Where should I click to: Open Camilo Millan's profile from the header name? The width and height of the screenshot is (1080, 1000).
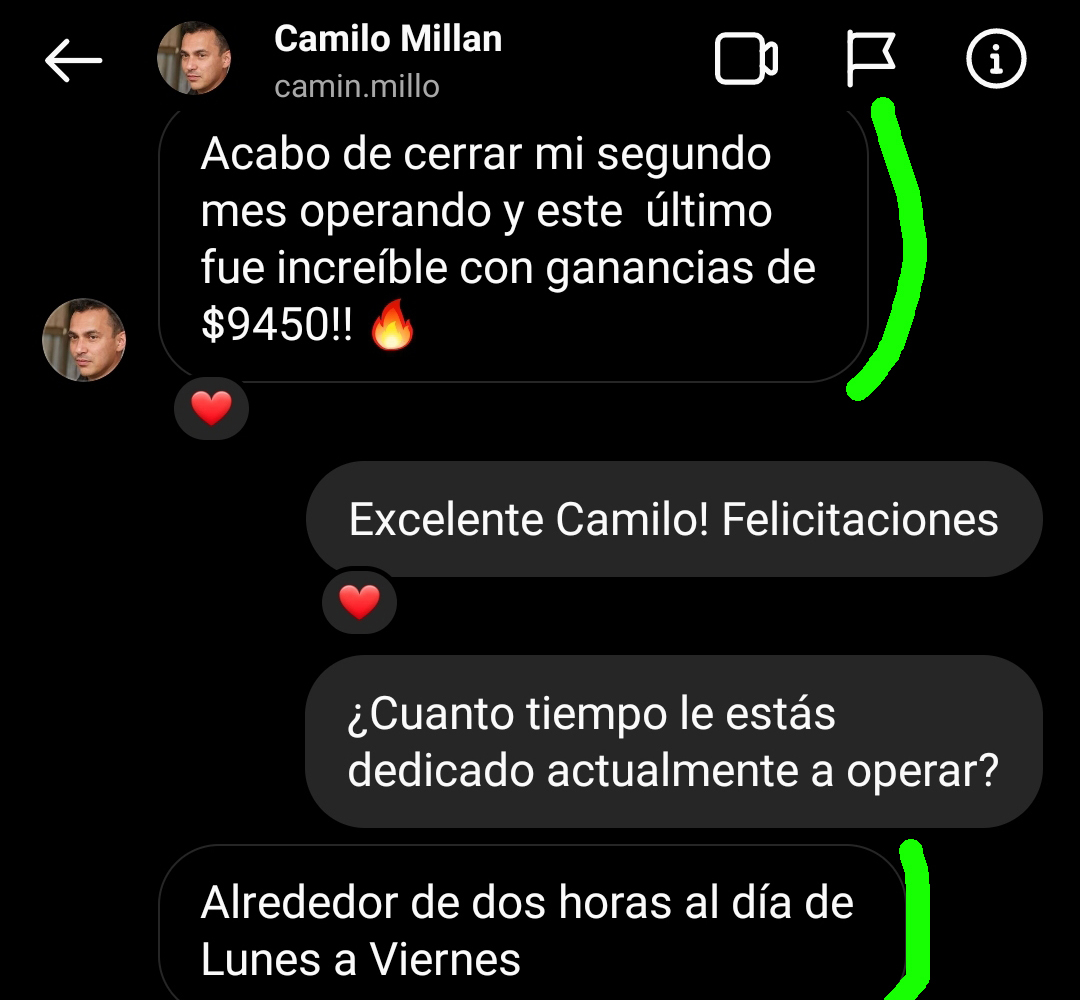click(388, 40)
